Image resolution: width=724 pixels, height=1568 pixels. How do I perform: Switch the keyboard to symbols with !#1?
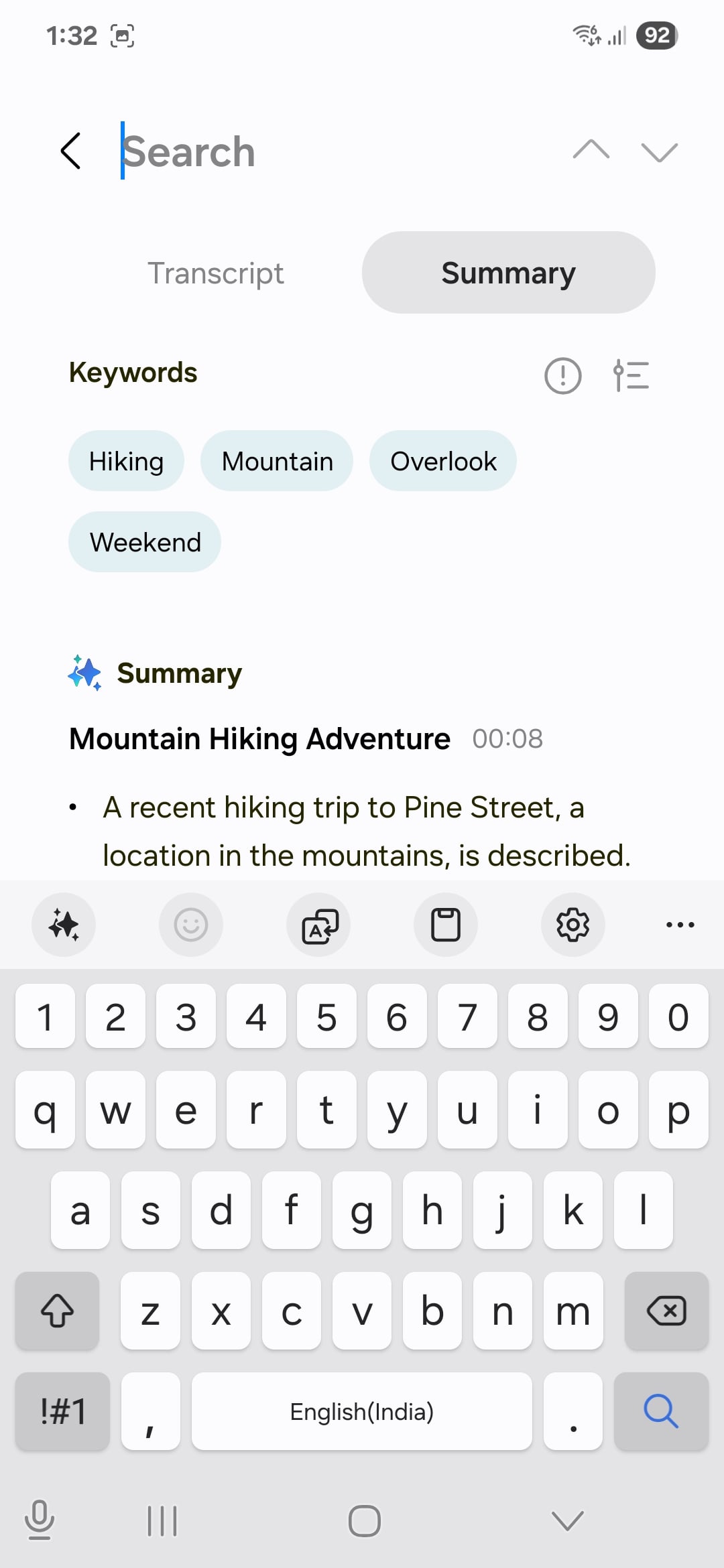pyautogui.click(x=63, y=1412)
